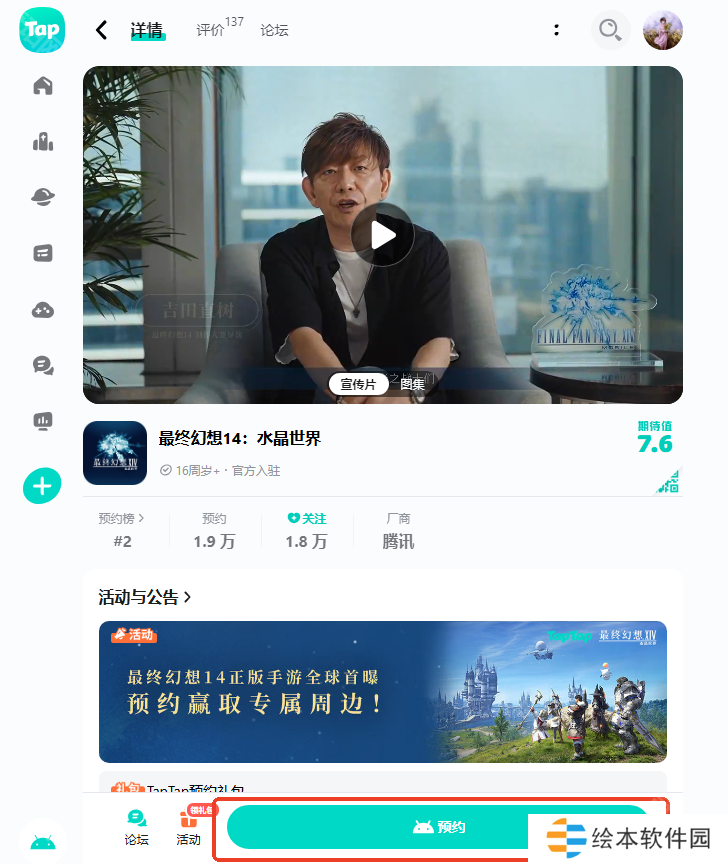Open the Tap logo at top
The height and width of the screenshot is (864, 728).
pos(42,30)
